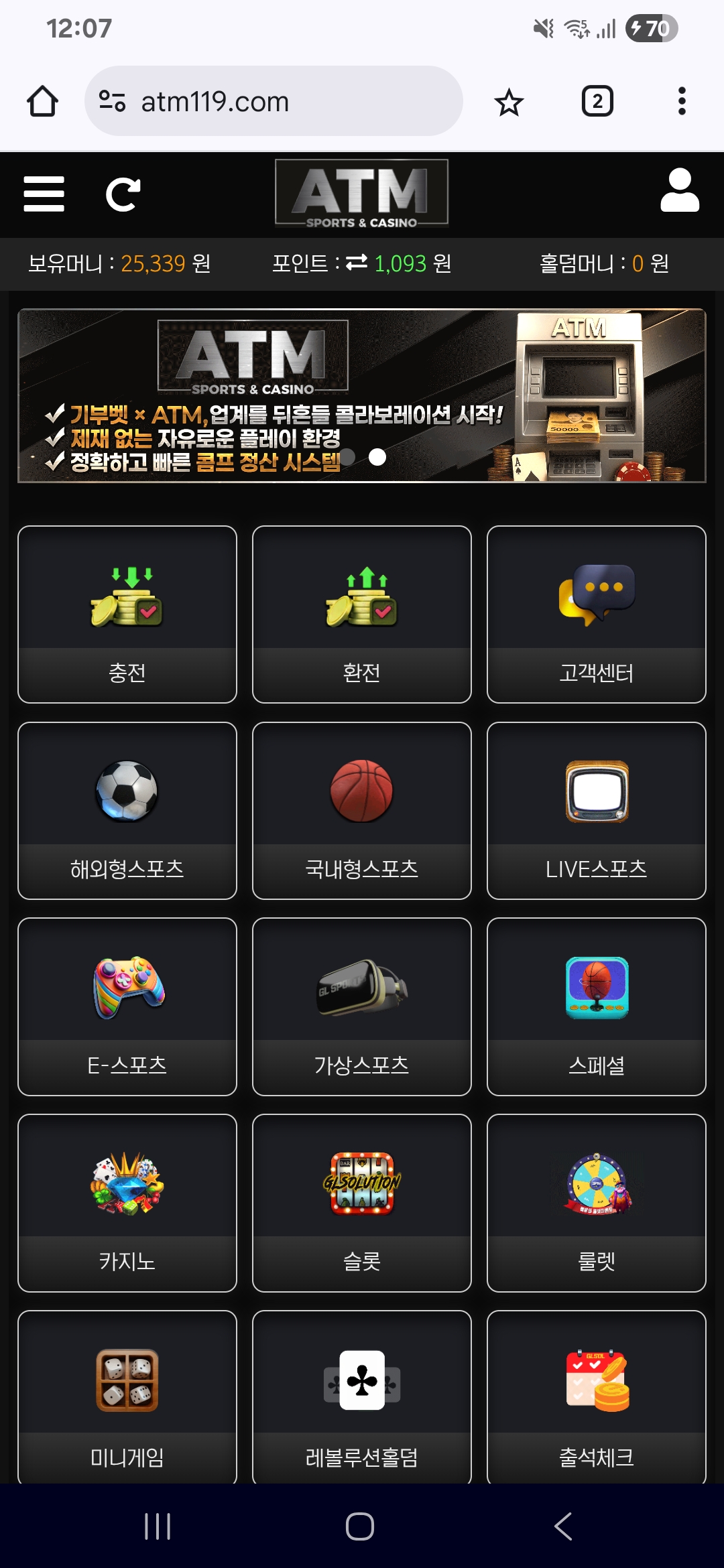Open the 미니게임 tile
The width and height of the screenshot is (724, 1568).
click(127, 1397)
